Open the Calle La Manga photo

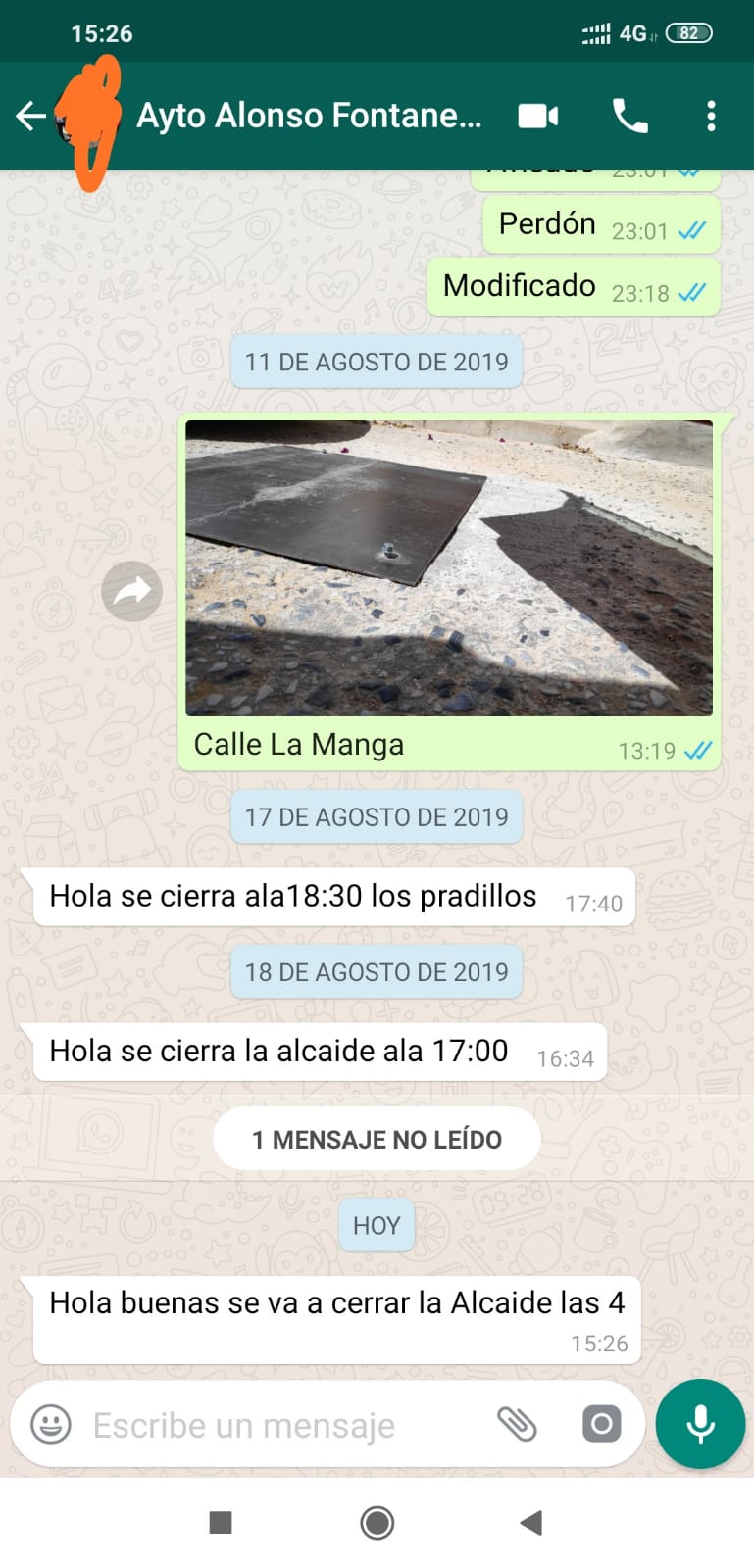click(x=449, y=568)
